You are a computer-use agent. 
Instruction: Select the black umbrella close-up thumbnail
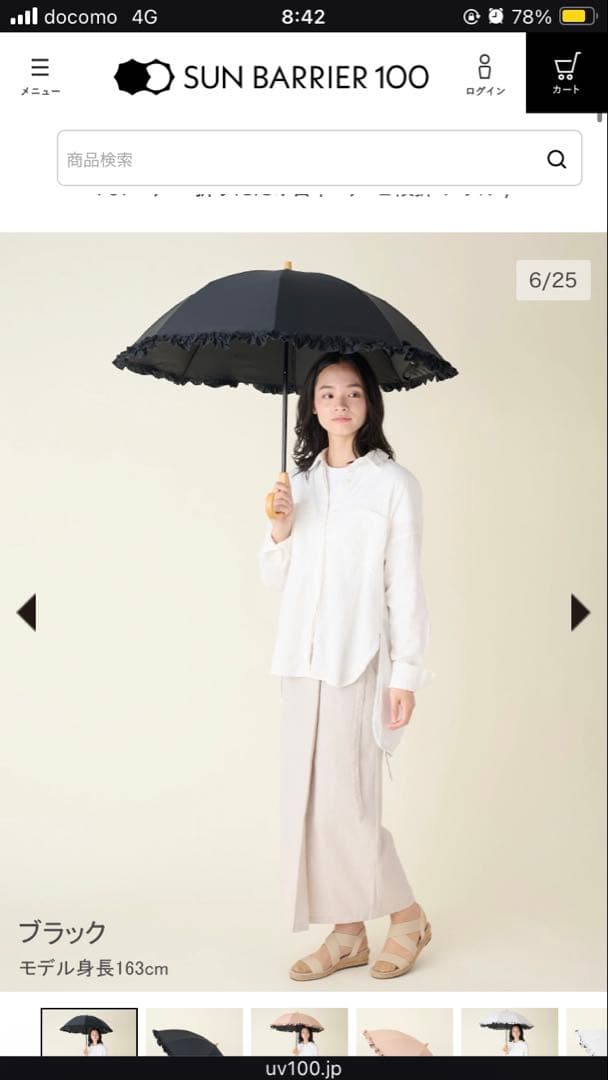coord(194,1031)
